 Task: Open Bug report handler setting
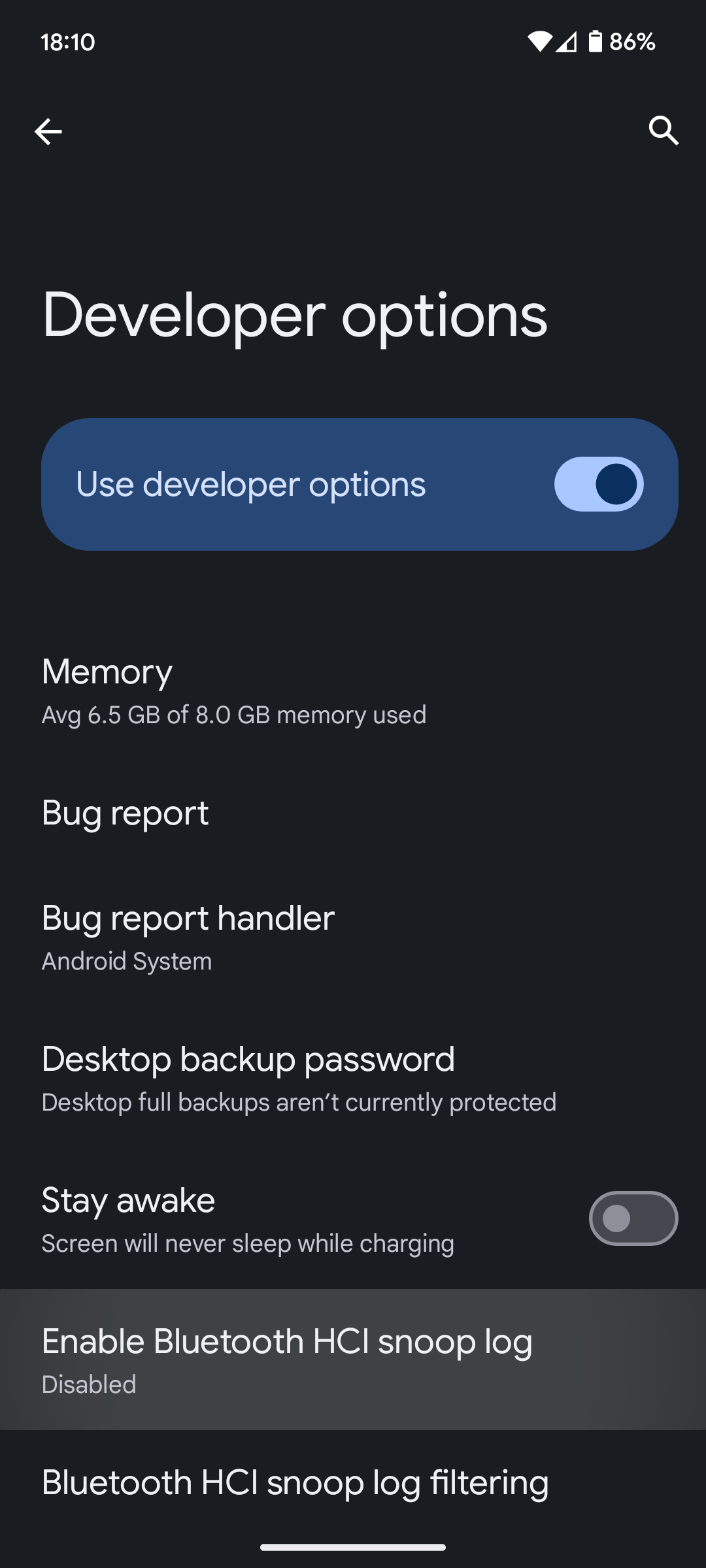(353, 937)
